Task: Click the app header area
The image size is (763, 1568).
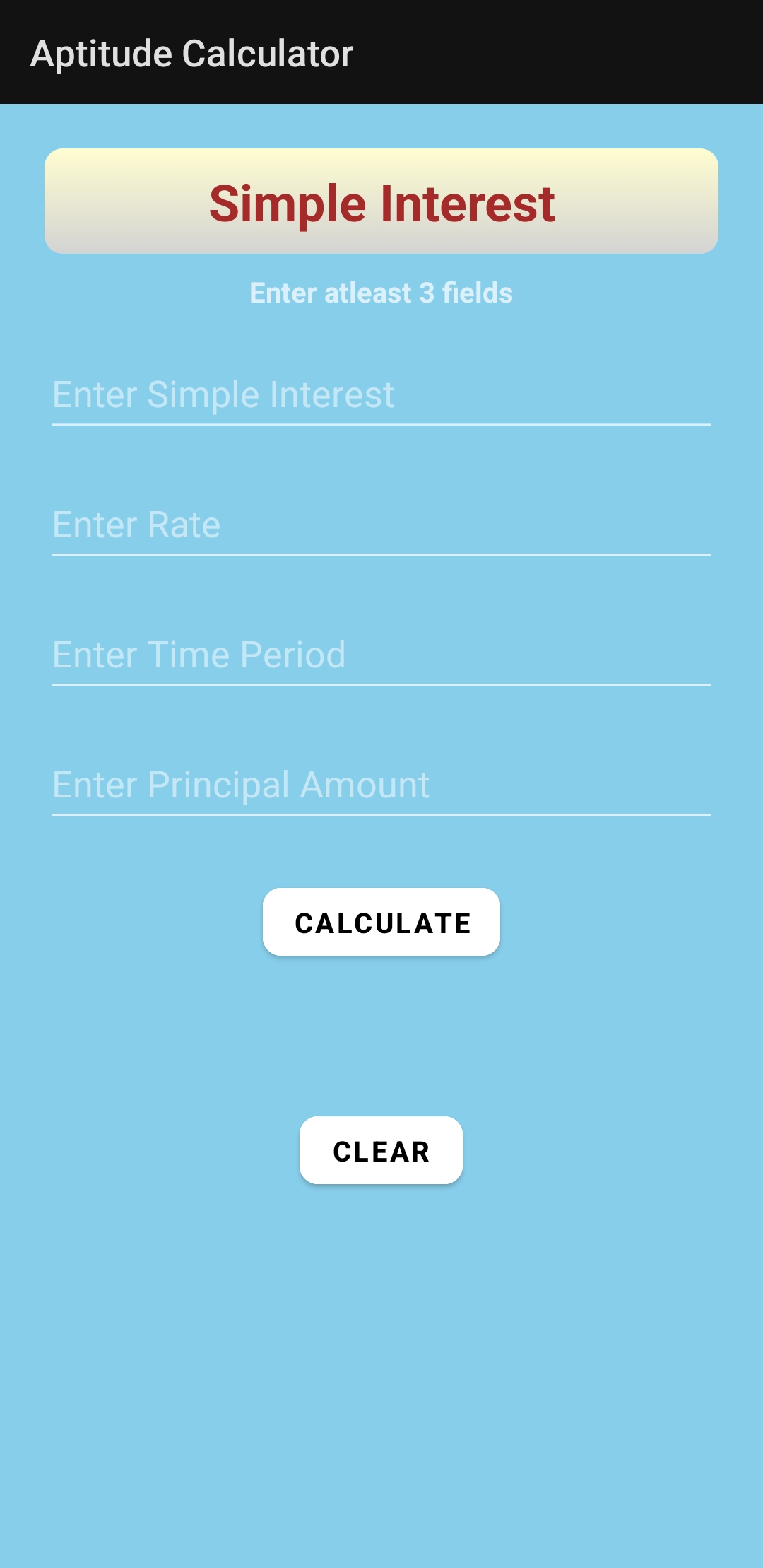Action: (x=381, y=53)
